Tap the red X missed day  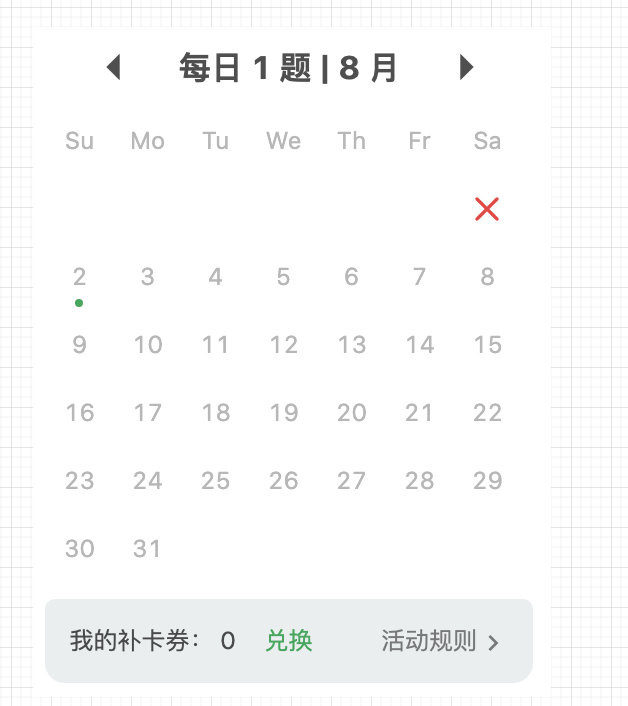point(487,209)
